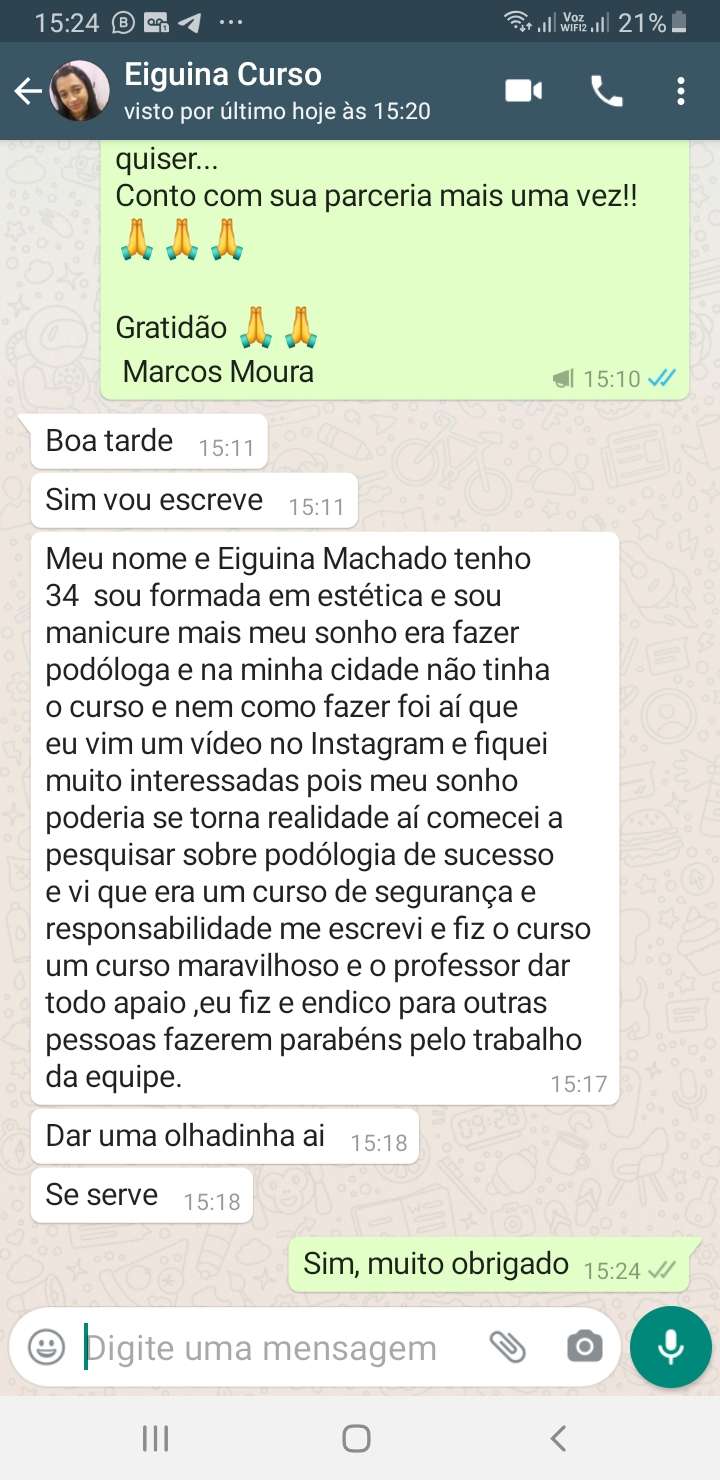The width and height of the screenshot is (720, 1480).
Task: Start a video call with Eiguina Curso
Action: pyautogui.click(x=523, y=92)
